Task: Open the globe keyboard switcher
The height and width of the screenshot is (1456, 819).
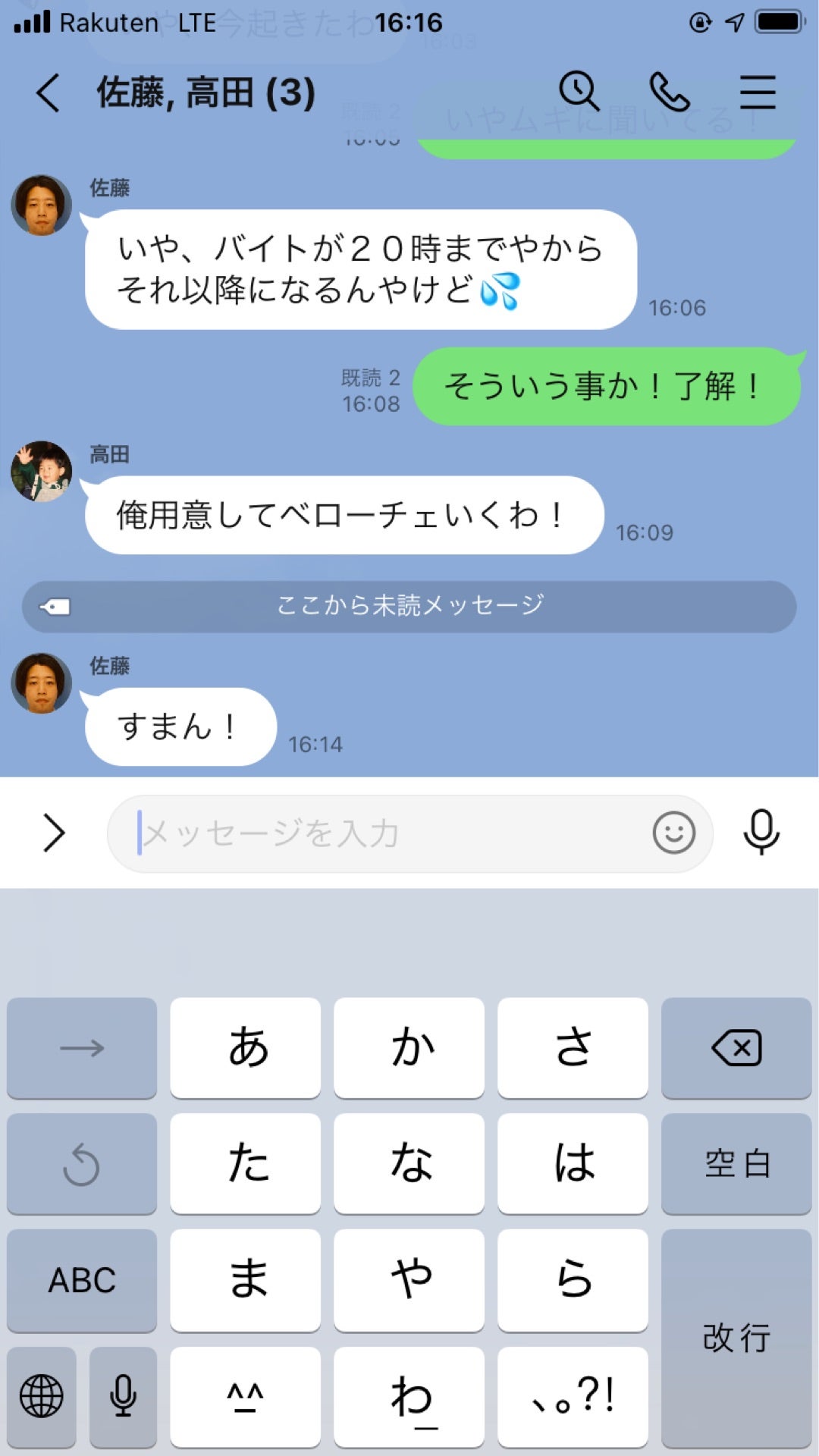Action: (x=42, y=1396)
